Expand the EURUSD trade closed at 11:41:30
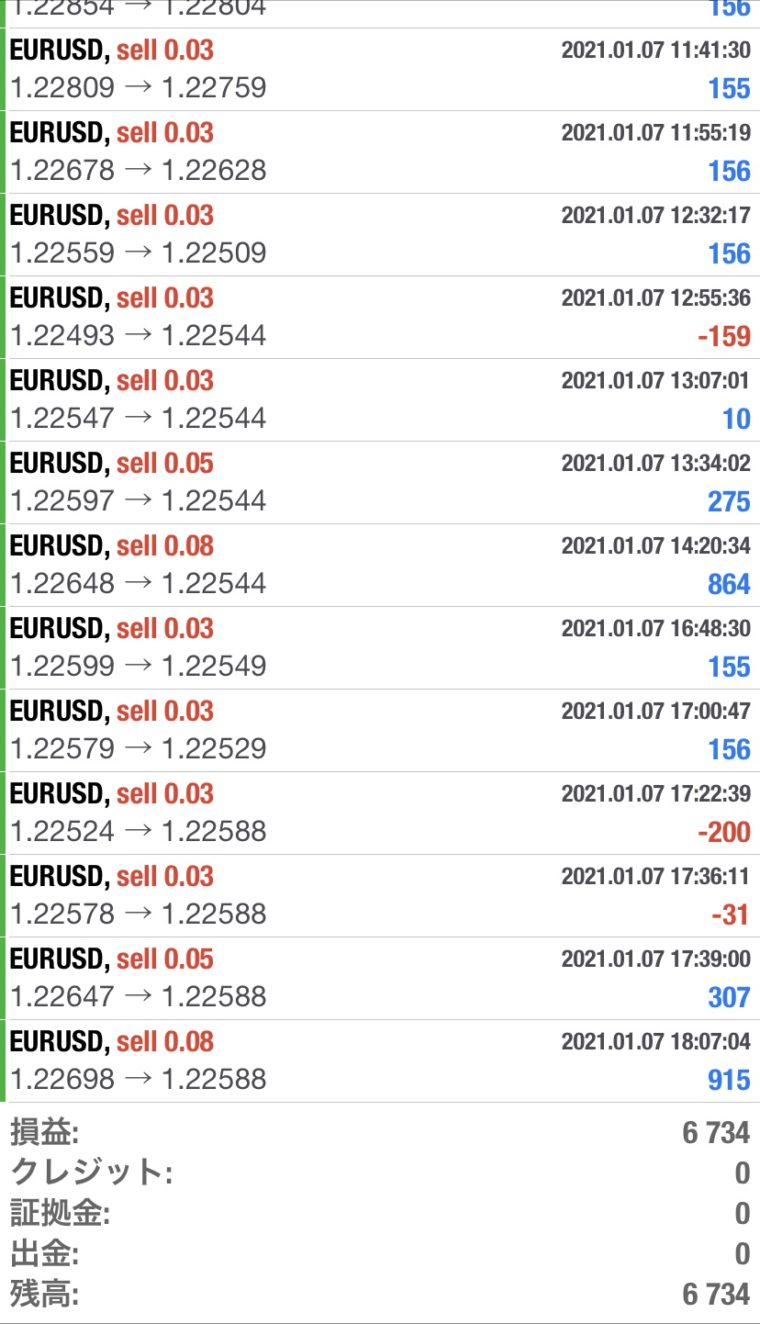Image resolution: width=760 pixels, height=1324 pixels. coord(380,69)
